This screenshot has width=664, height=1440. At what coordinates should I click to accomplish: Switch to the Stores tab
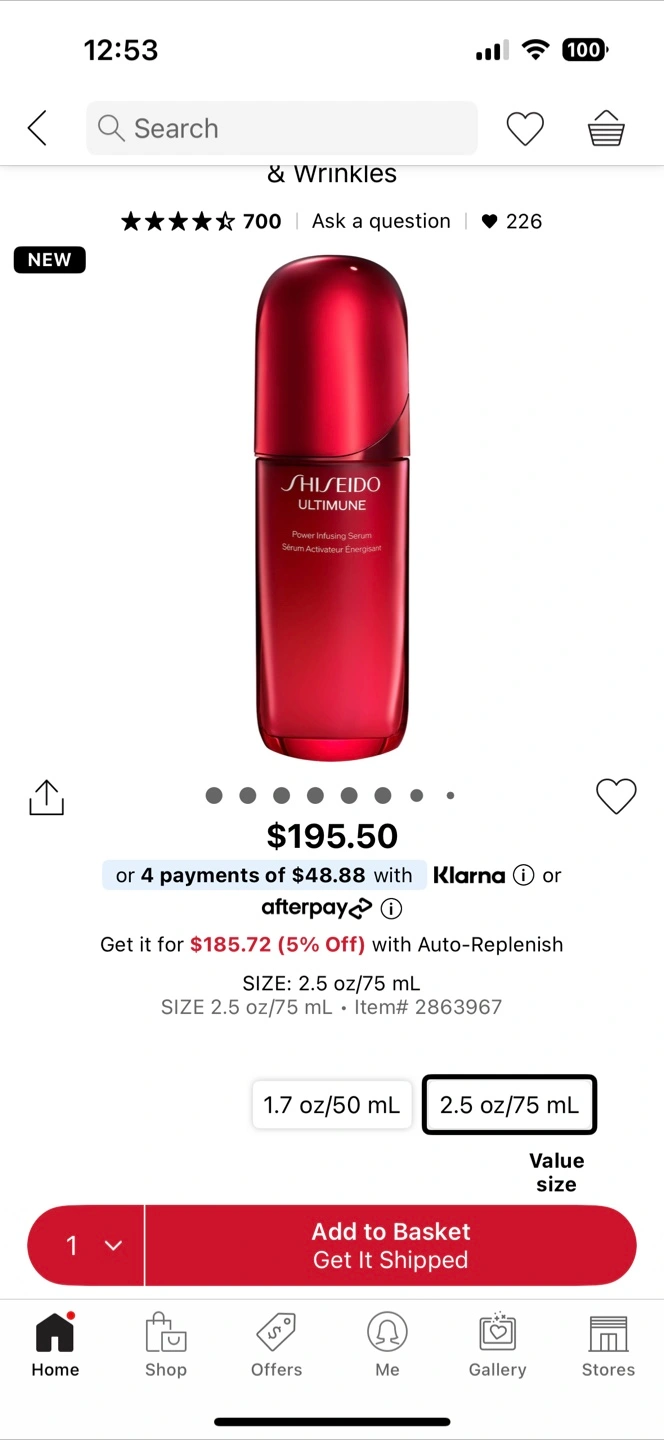tap(608, 1346)
